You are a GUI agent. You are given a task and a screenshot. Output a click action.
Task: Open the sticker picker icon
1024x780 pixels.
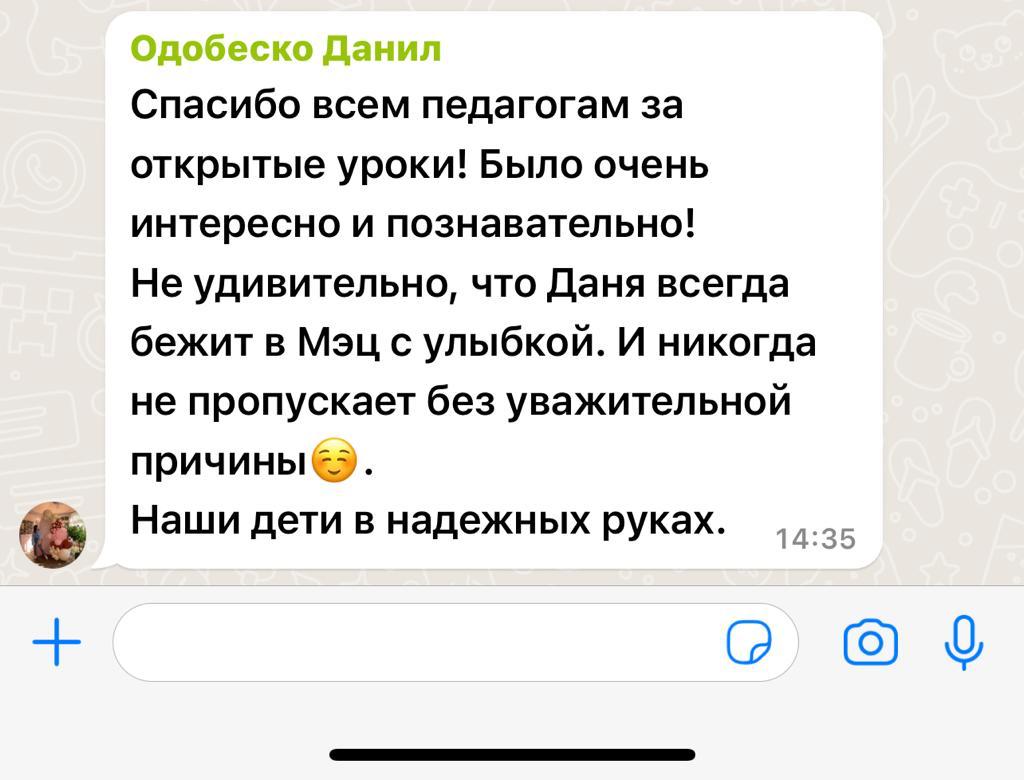tap(749, 642)
